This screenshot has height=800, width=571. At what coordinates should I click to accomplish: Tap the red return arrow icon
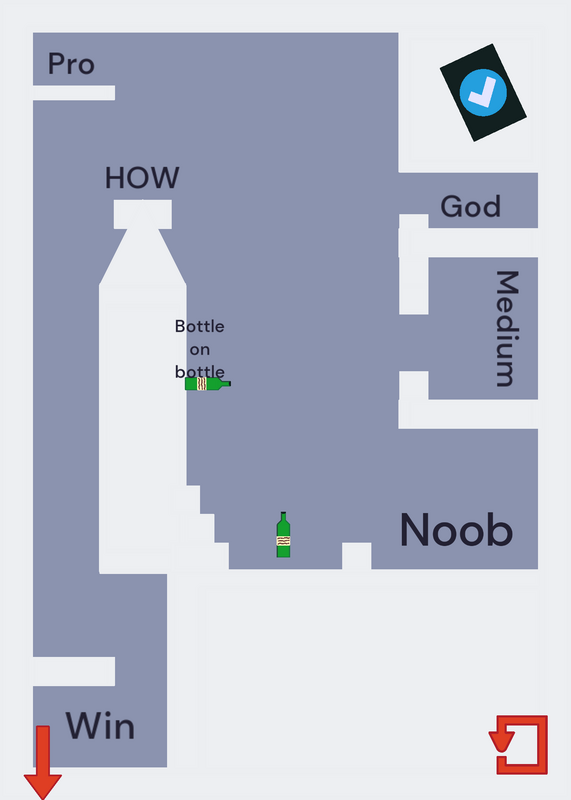(518, 745)
